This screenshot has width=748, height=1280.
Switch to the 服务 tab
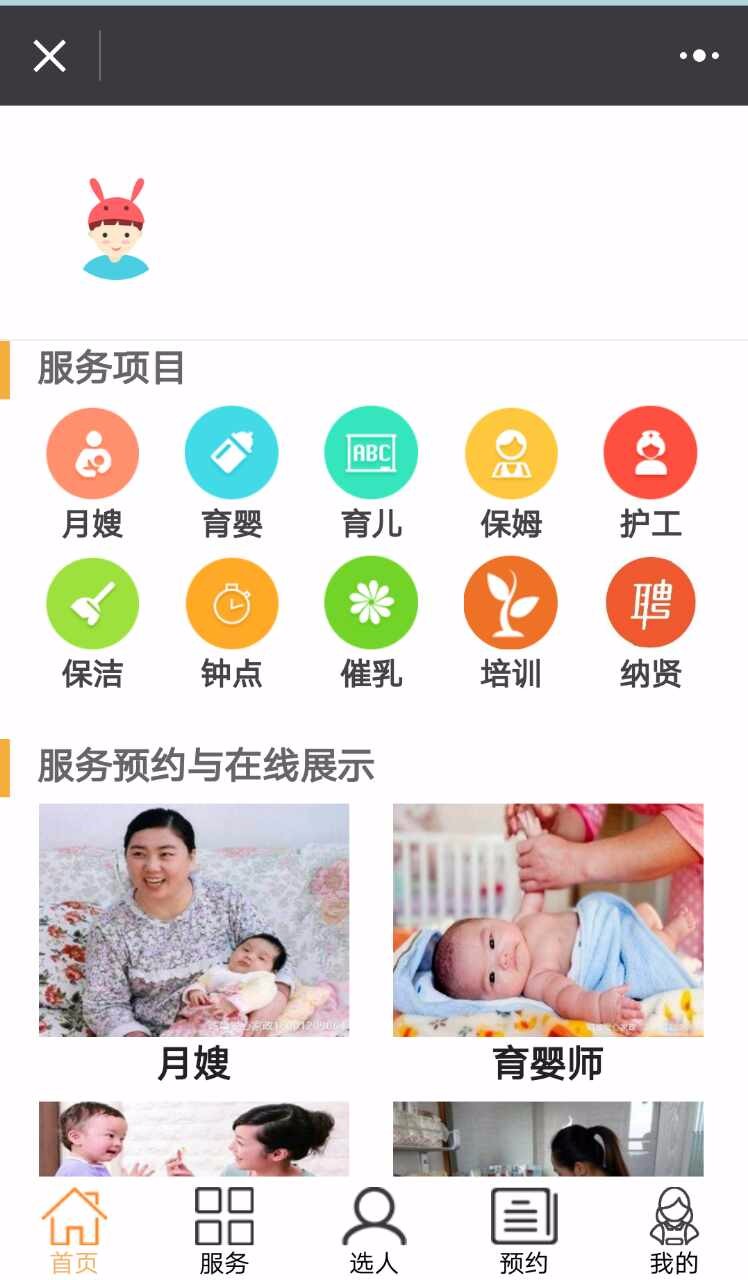tap(224, 1230)
